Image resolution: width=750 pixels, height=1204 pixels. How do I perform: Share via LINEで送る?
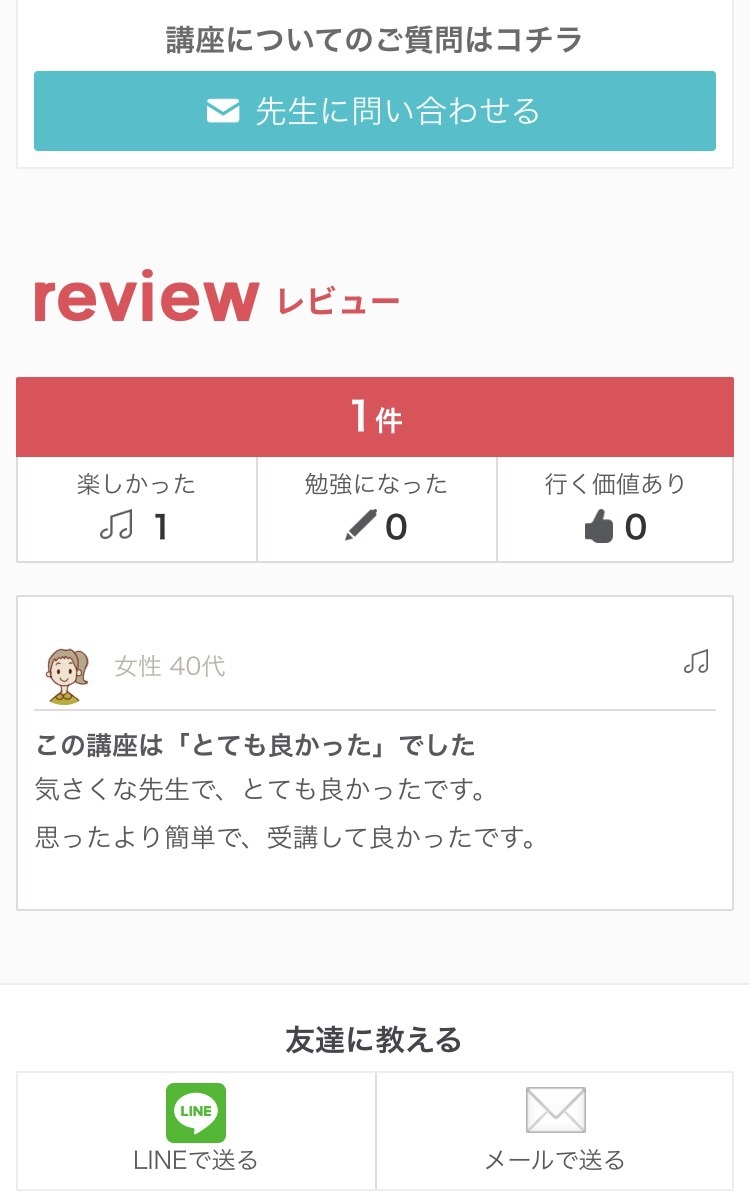pos(196,1130)
